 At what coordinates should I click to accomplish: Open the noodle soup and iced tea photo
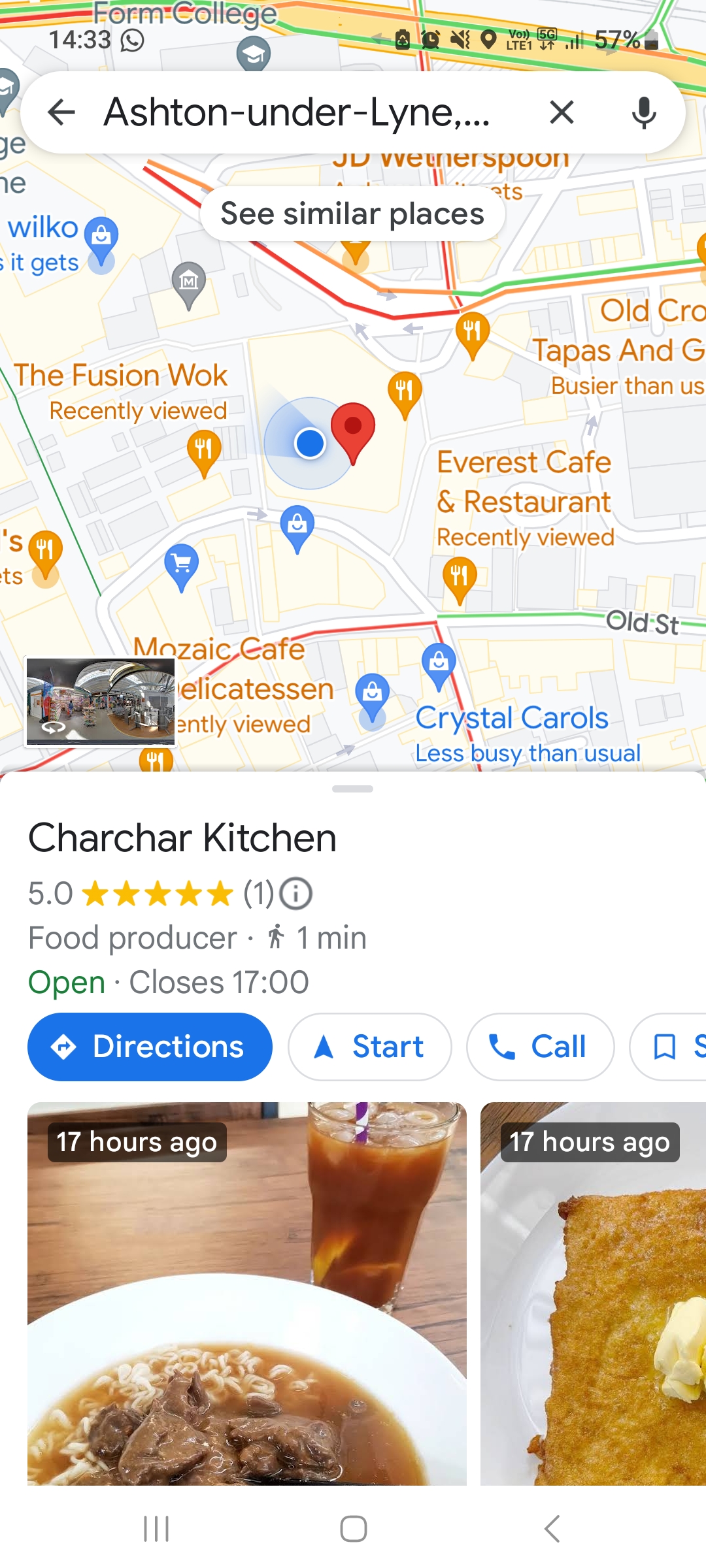246,1294
